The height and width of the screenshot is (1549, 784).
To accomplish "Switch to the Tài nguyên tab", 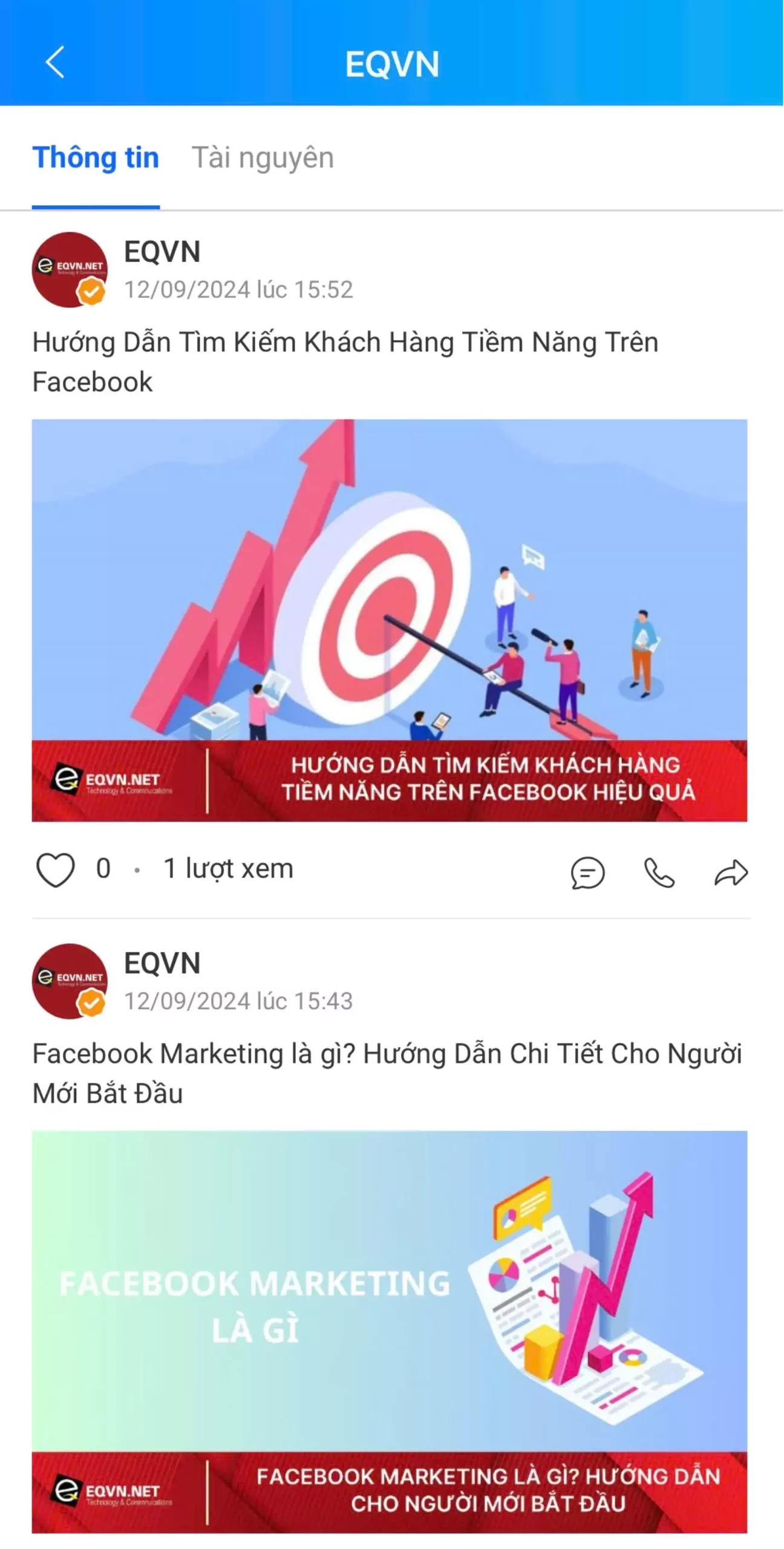I will [x=263, y=158].
